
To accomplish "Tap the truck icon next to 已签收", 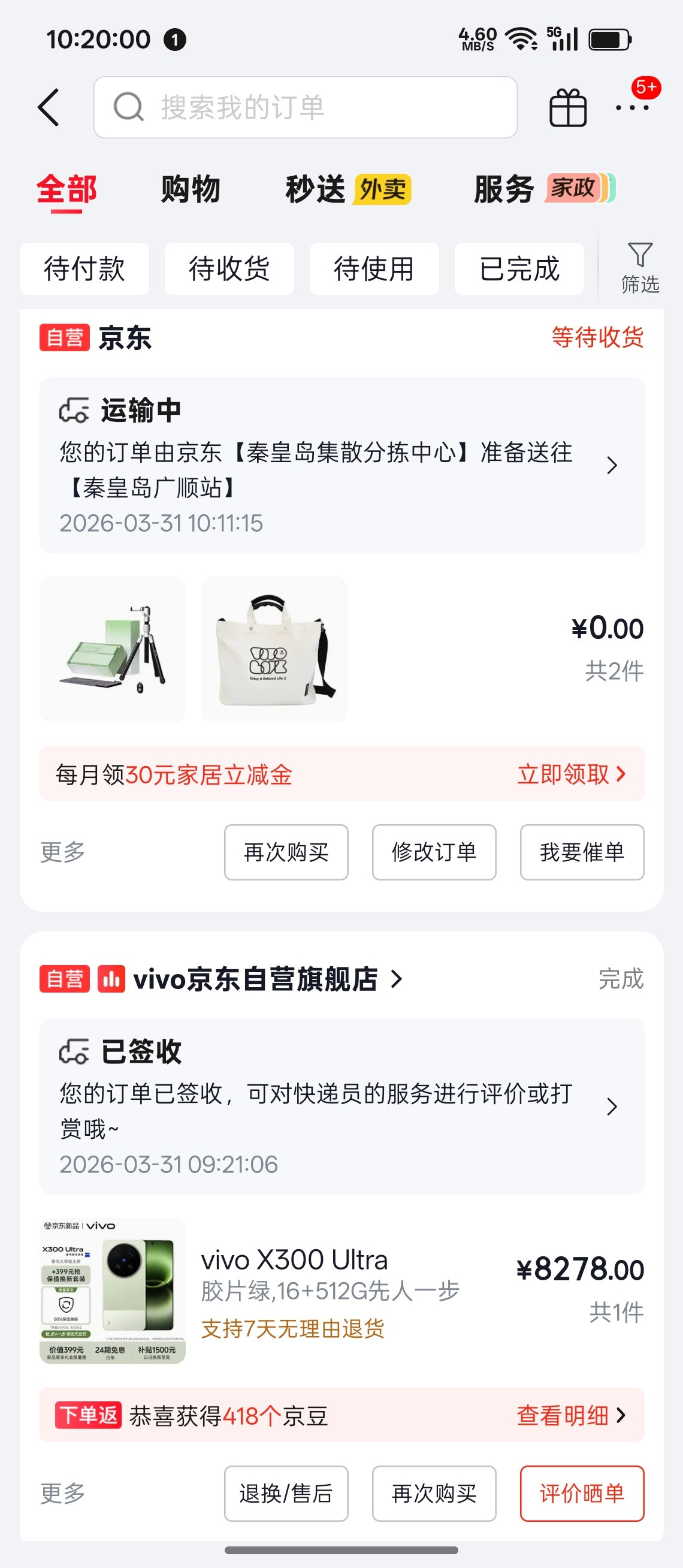I will point(73,1055).
